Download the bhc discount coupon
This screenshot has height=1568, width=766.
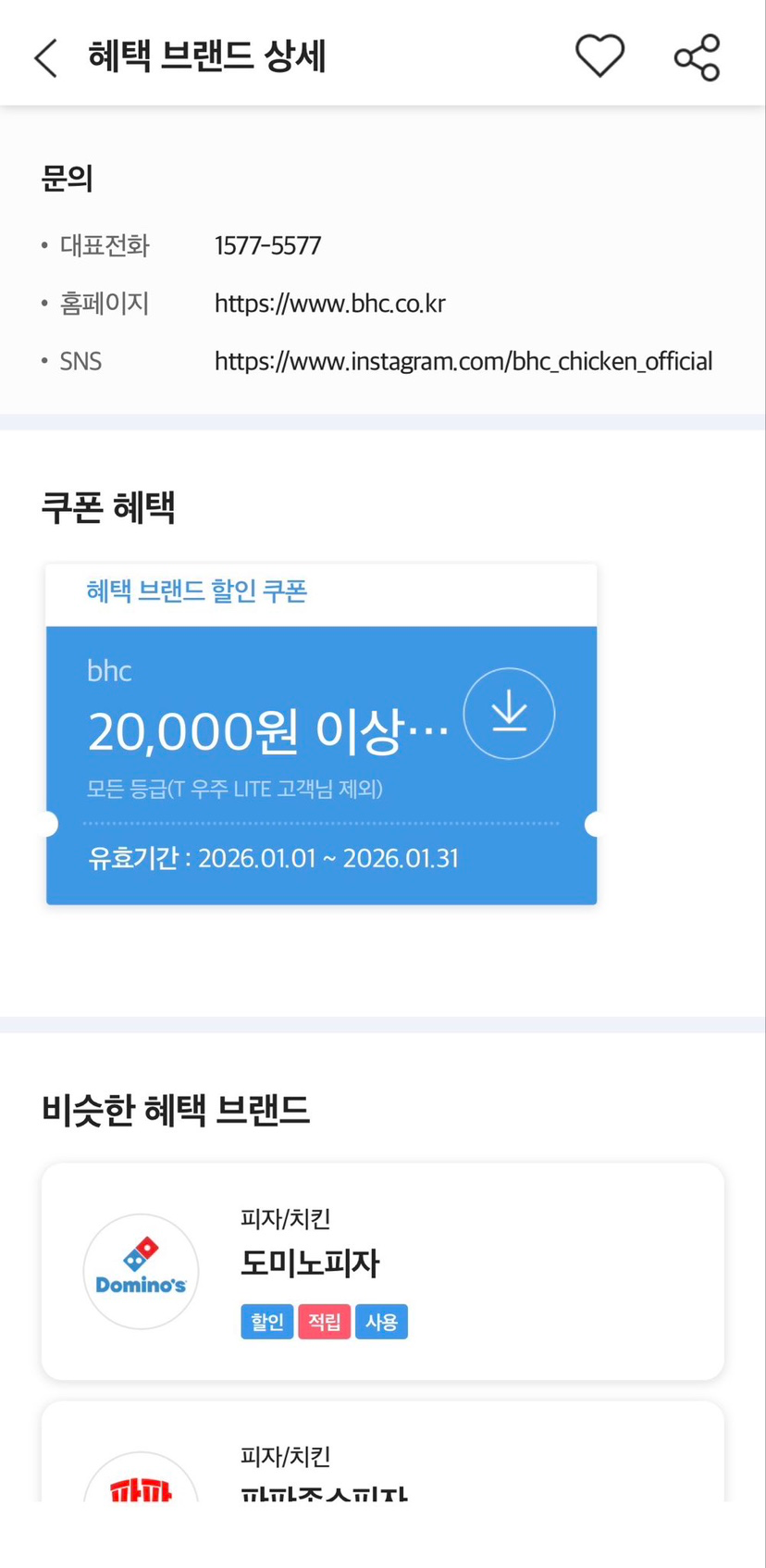[509, 714]
